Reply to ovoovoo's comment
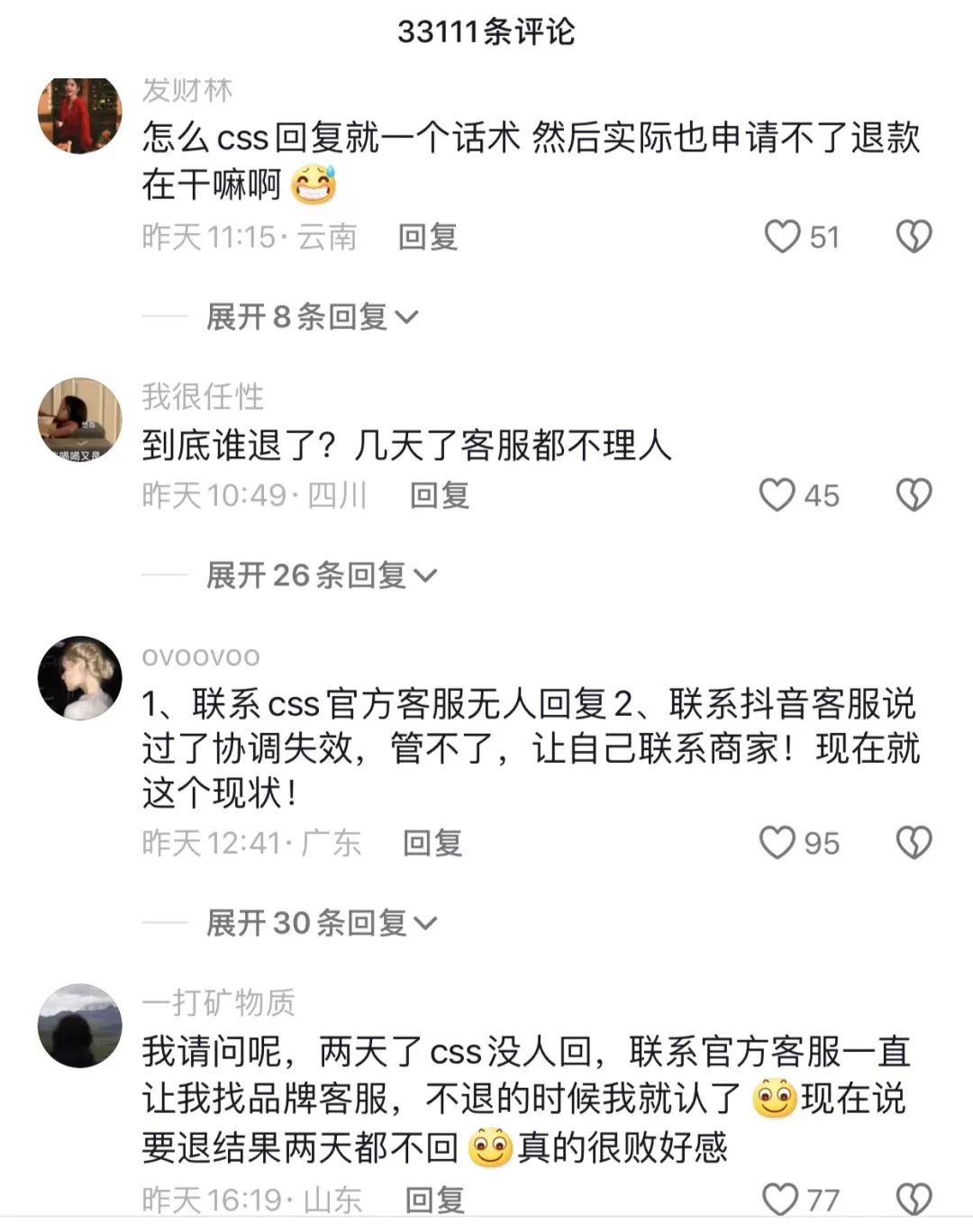The image size is (973, 1232). 432,843
